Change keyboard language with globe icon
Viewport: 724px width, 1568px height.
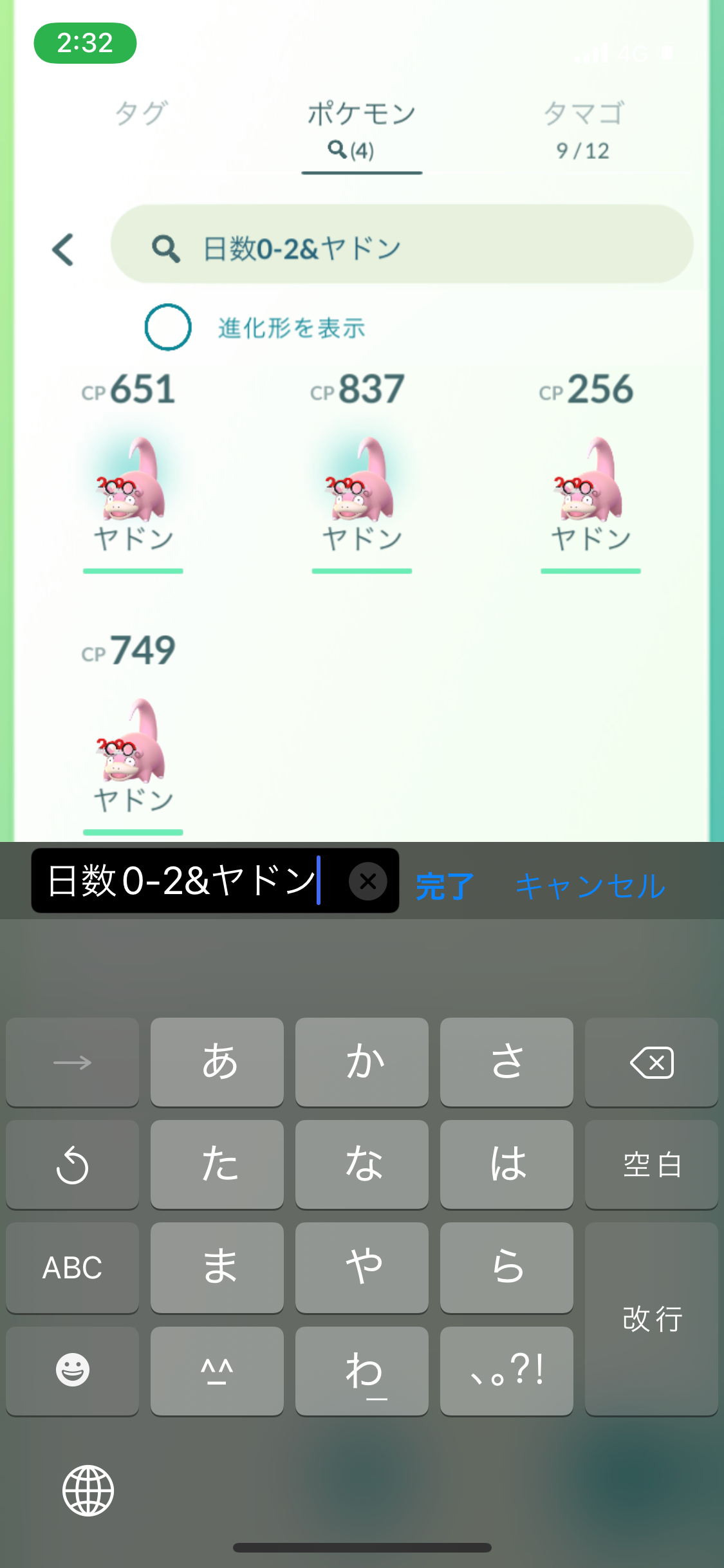pyautogui.click(x=88, y=1491)
